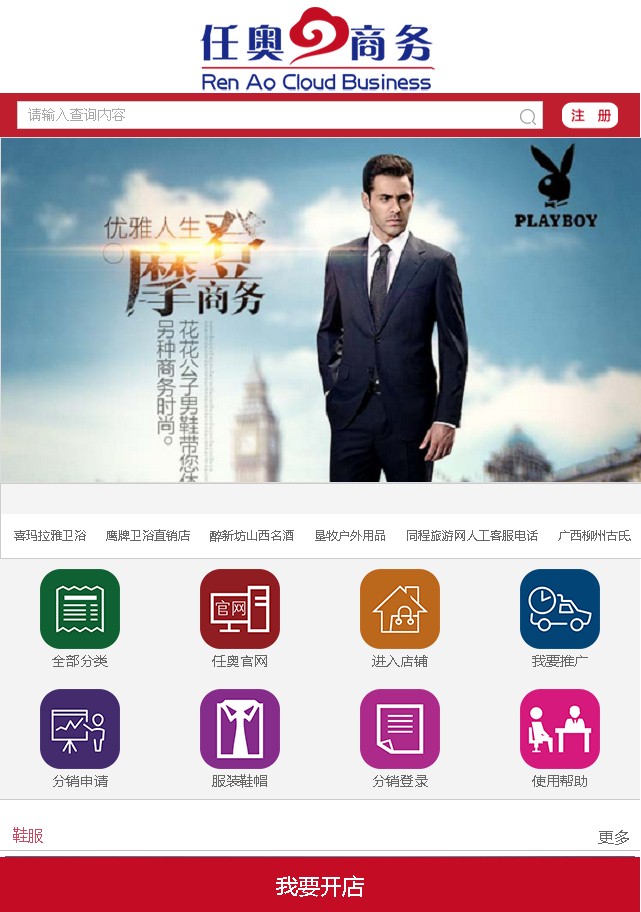Open 皇牧户外用品 link

point(350,536)
